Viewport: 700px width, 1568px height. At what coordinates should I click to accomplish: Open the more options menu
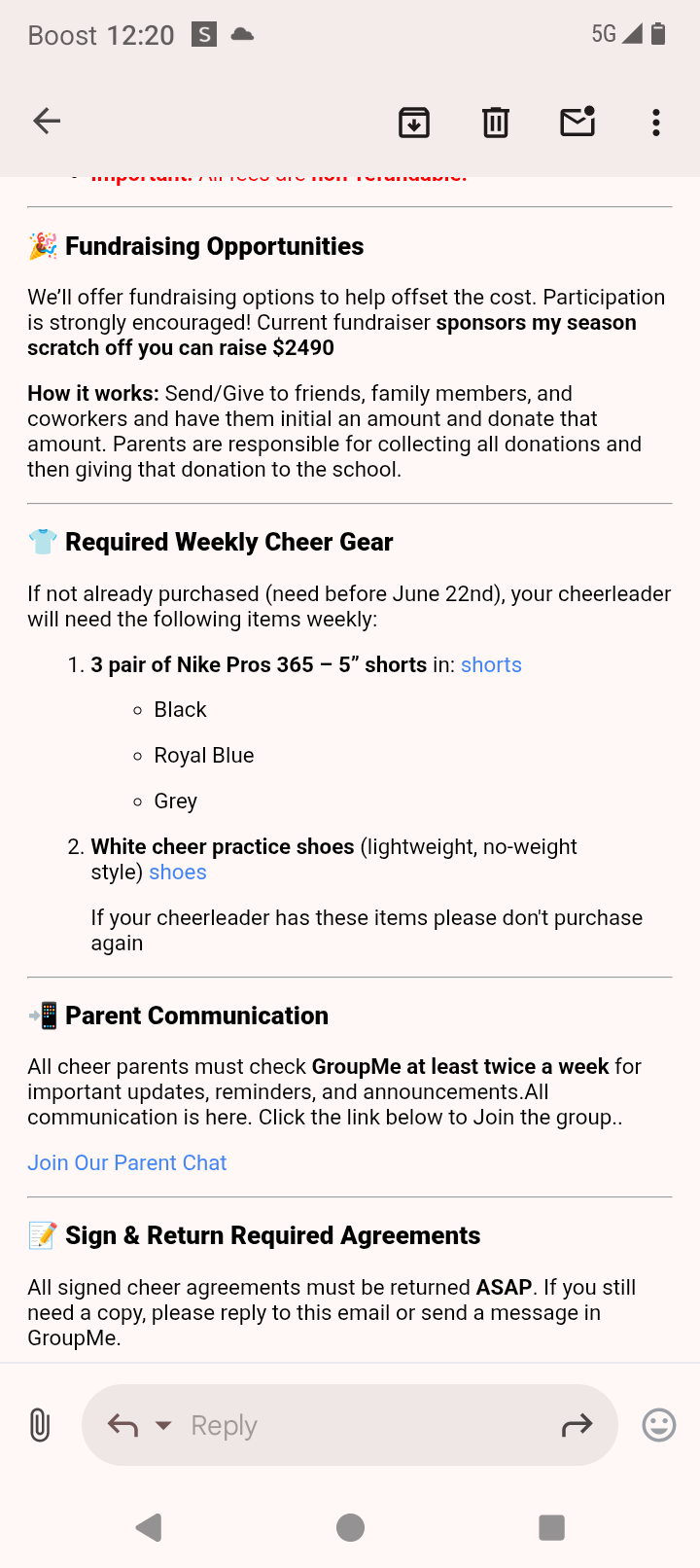tap(656, 123)
